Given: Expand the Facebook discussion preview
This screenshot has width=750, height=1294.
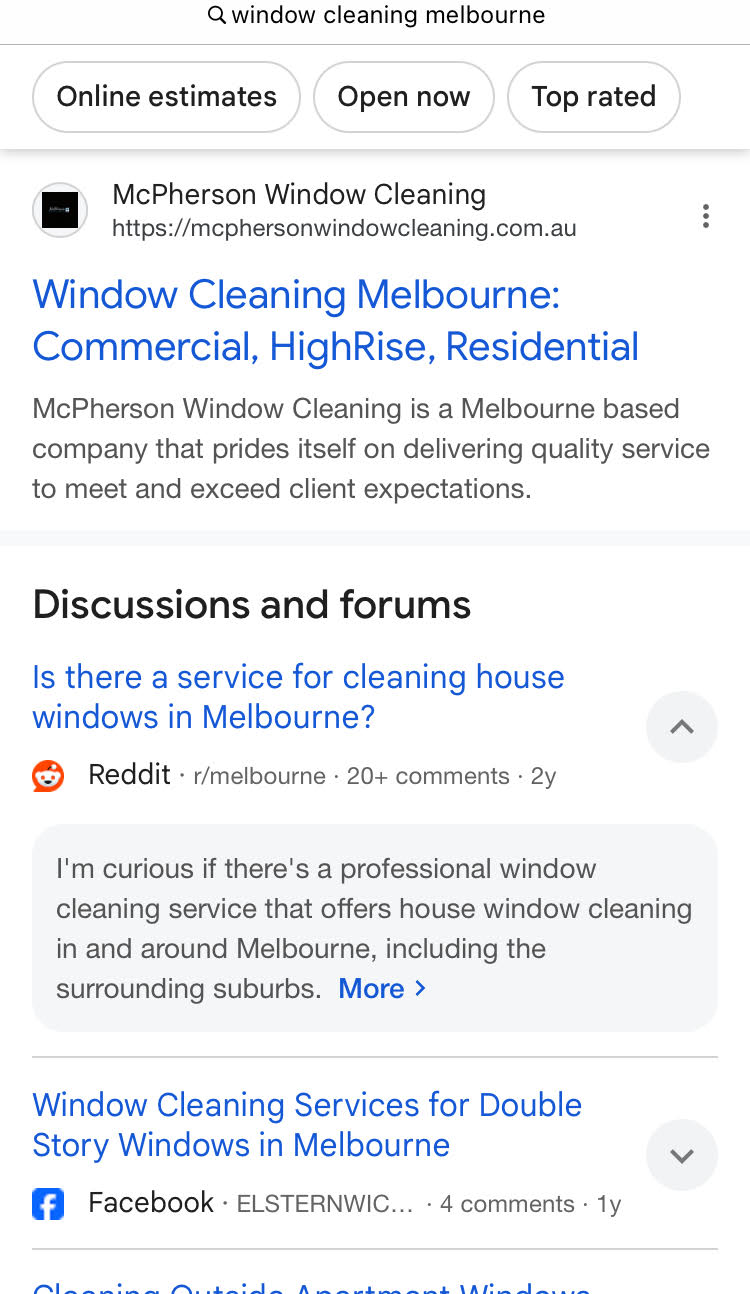Looking at the screenshot, I should point(682,1156).
